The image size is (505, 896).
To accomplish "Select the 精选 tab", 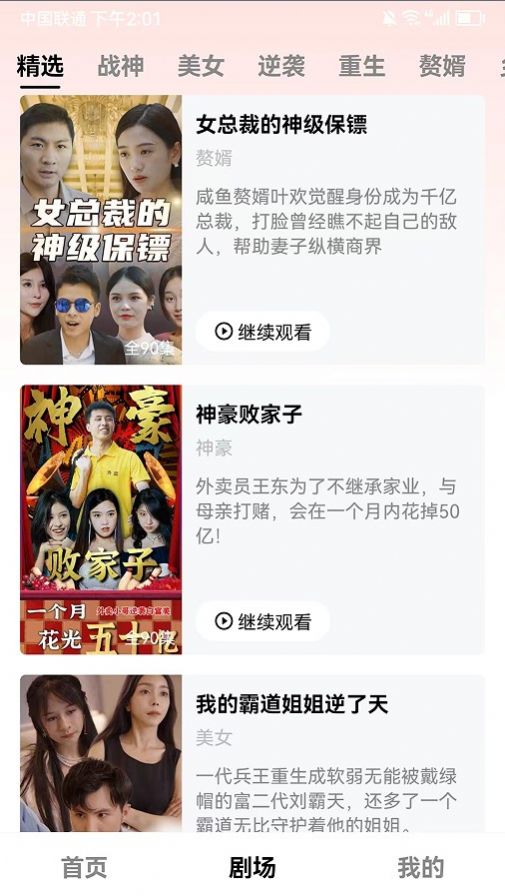I will (40, 66).
